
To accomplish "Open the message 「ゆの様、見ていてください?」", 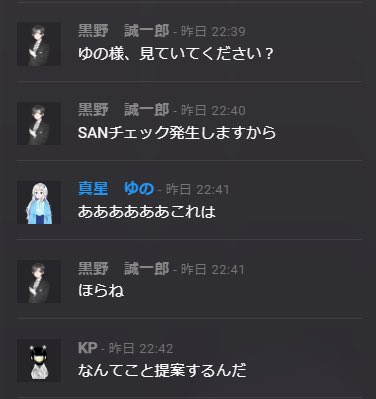I will (x=176, y=54).
